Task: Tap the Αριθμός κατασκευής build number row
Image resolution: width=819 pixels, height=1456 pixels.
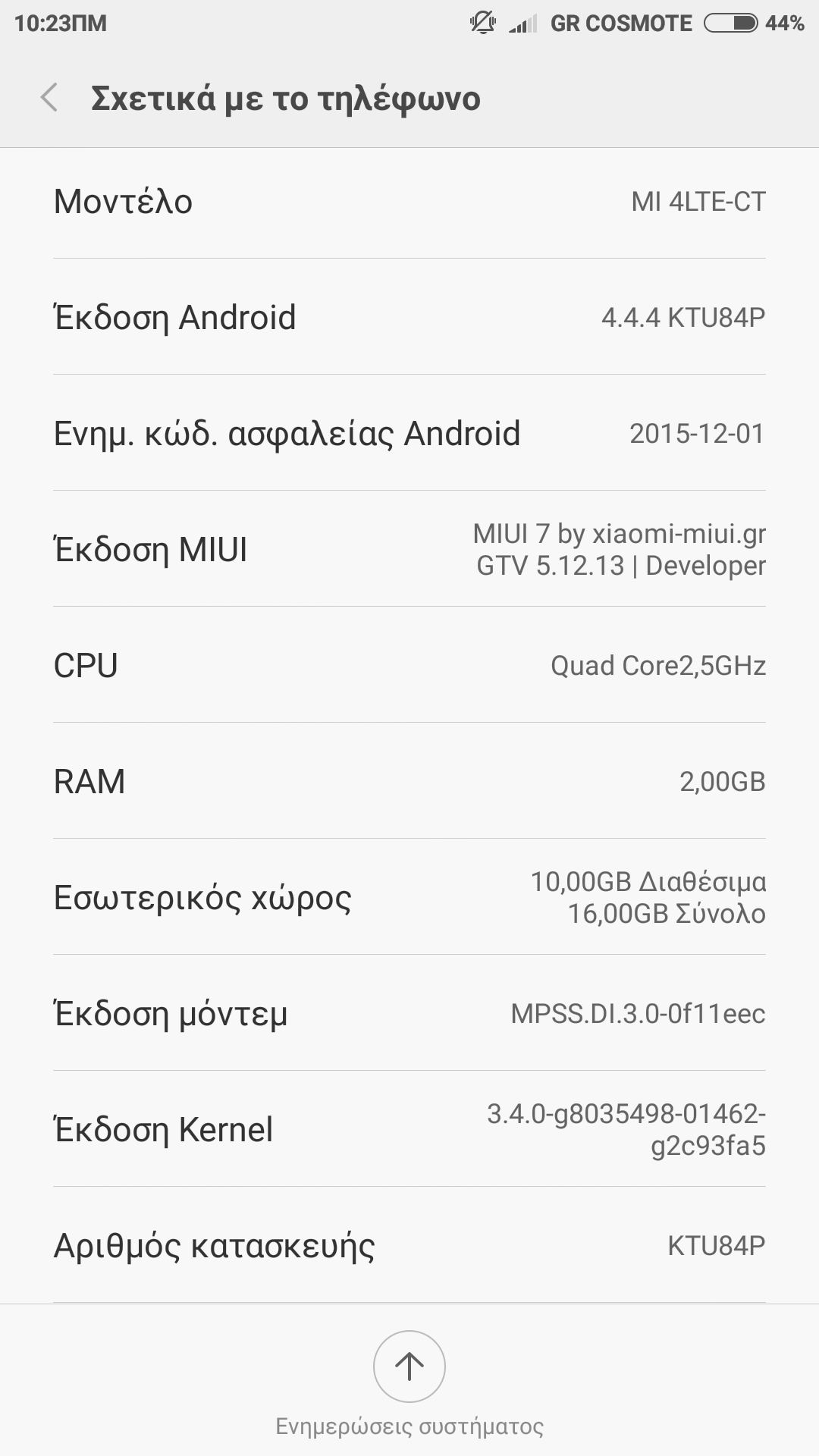Action: pyautogui.click(x=409, y=1245)
